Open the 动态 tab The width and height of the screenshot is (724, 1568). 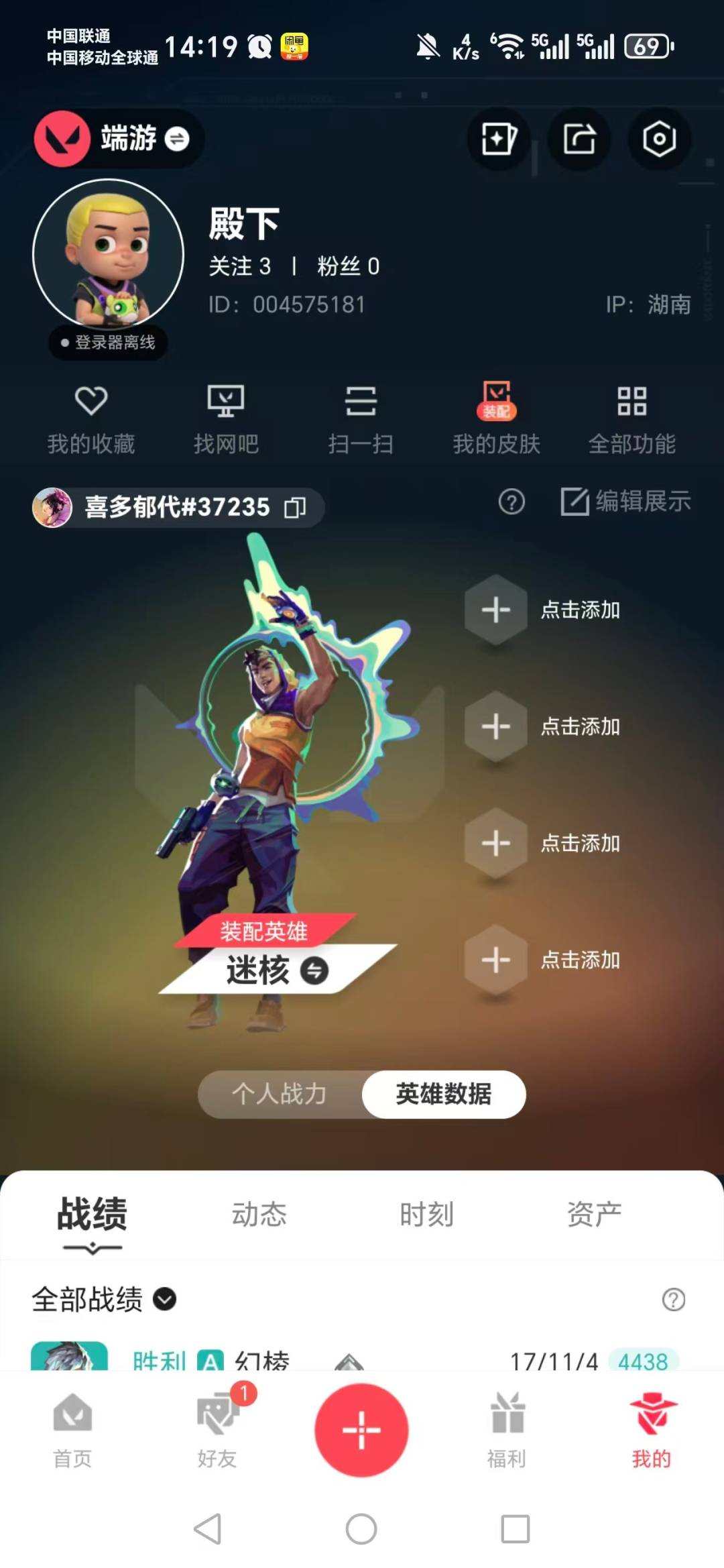coord(258,1214)
